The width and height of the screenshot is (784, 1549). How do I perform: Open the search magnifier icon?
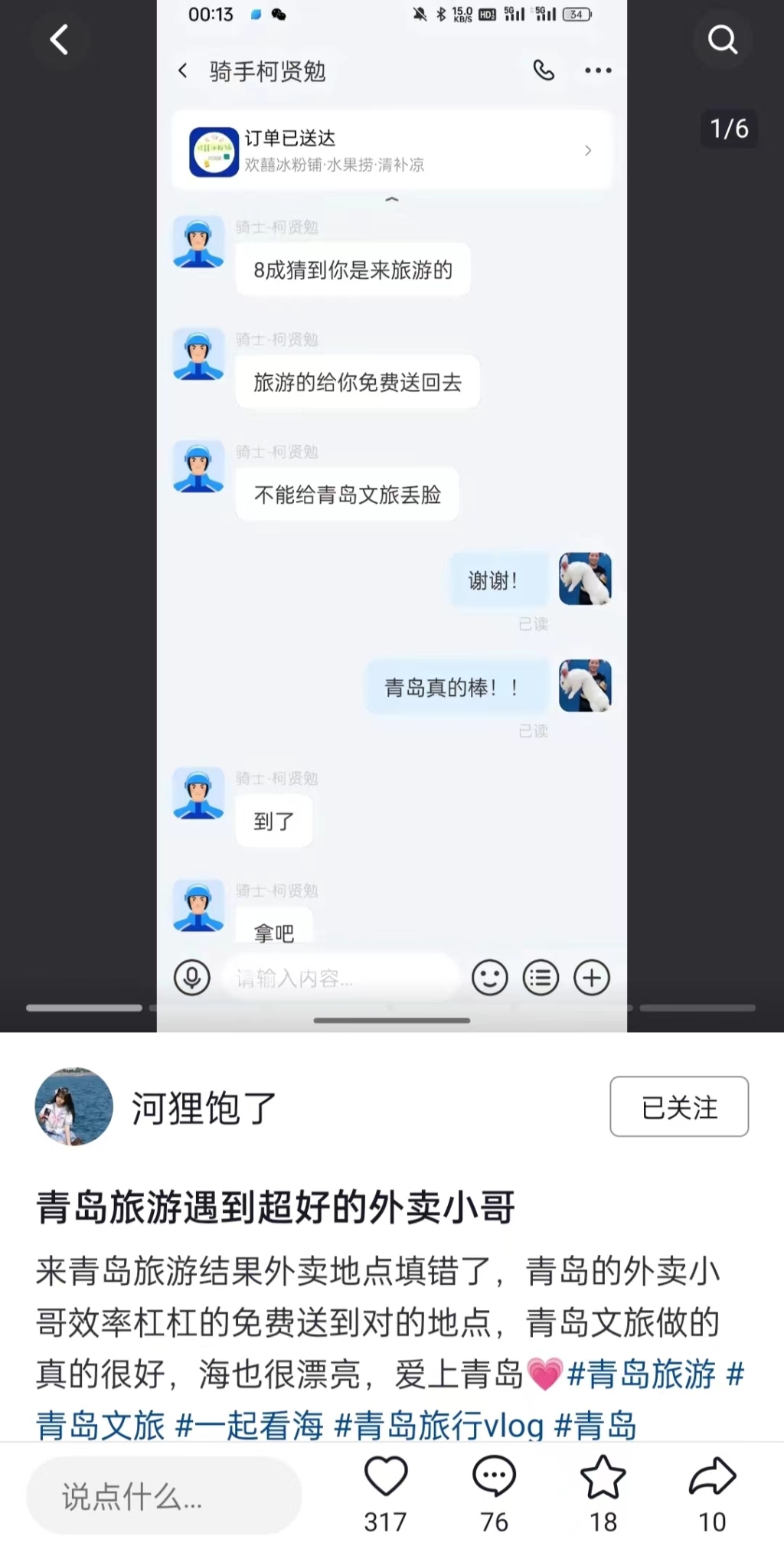722,39
